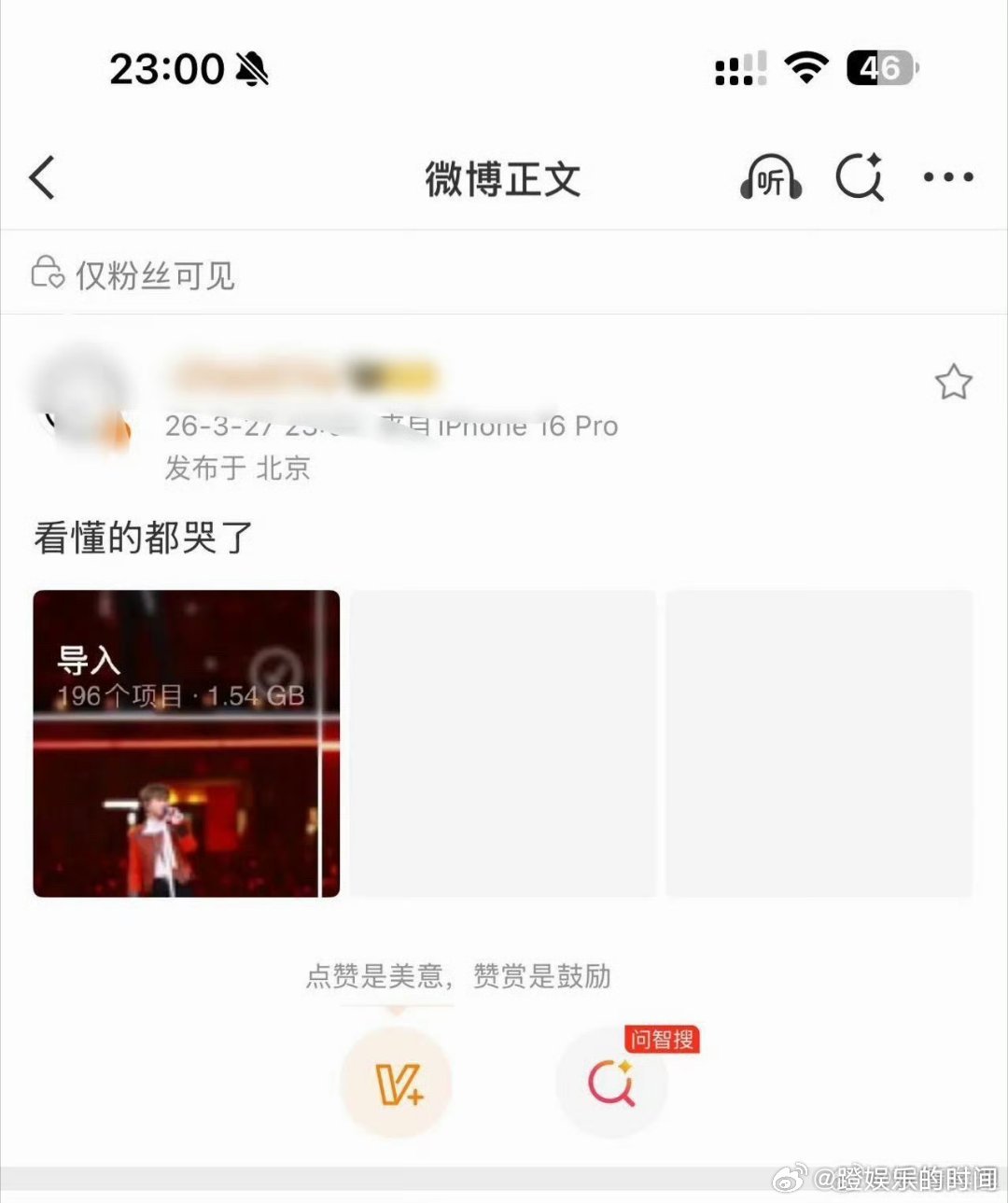This screenshot has height=1203, width=1008.
Task: Tap the back arrow to leave the post
Action: (x=41, y=177)
